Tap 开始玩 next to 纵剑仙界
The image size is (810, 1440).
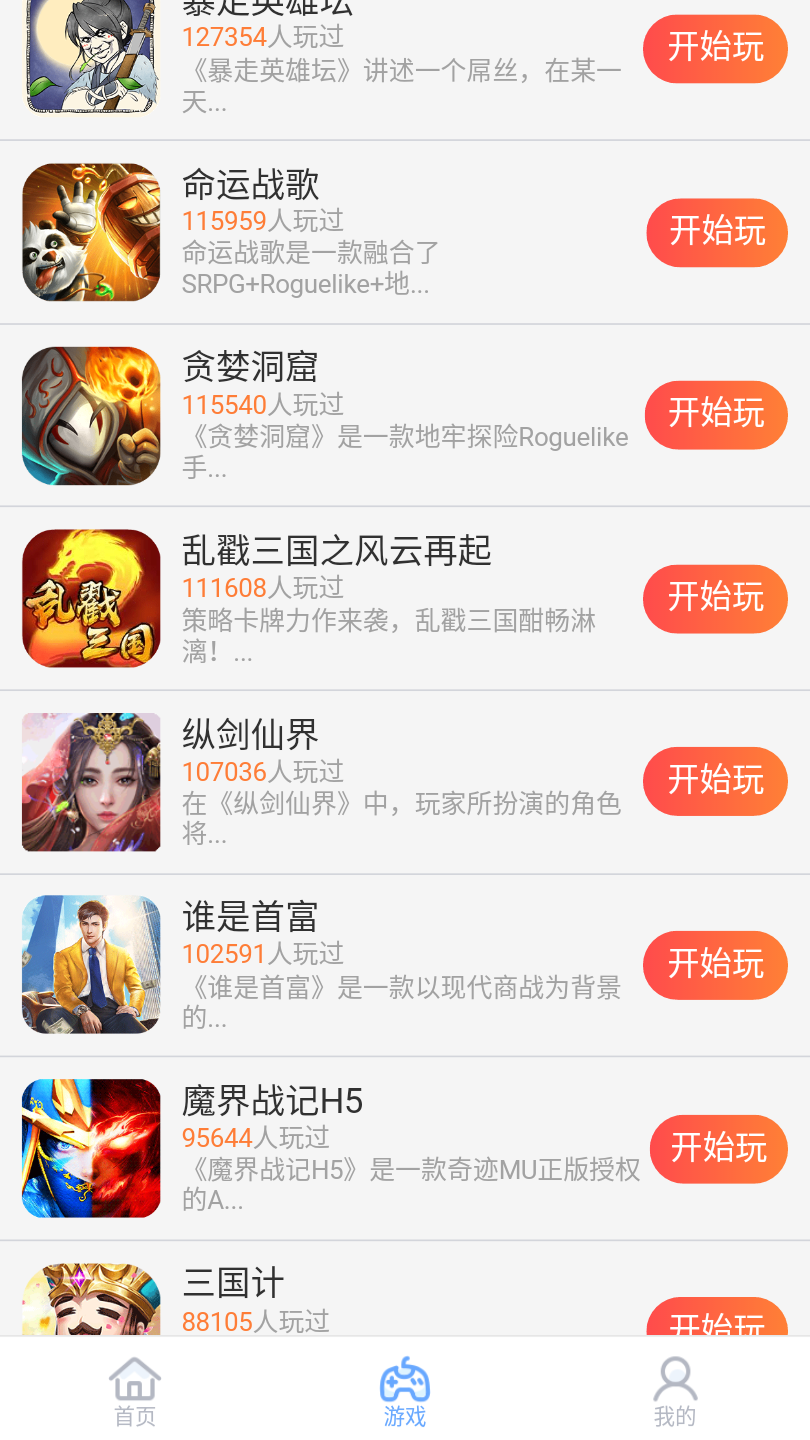click(x=715, y=781)
